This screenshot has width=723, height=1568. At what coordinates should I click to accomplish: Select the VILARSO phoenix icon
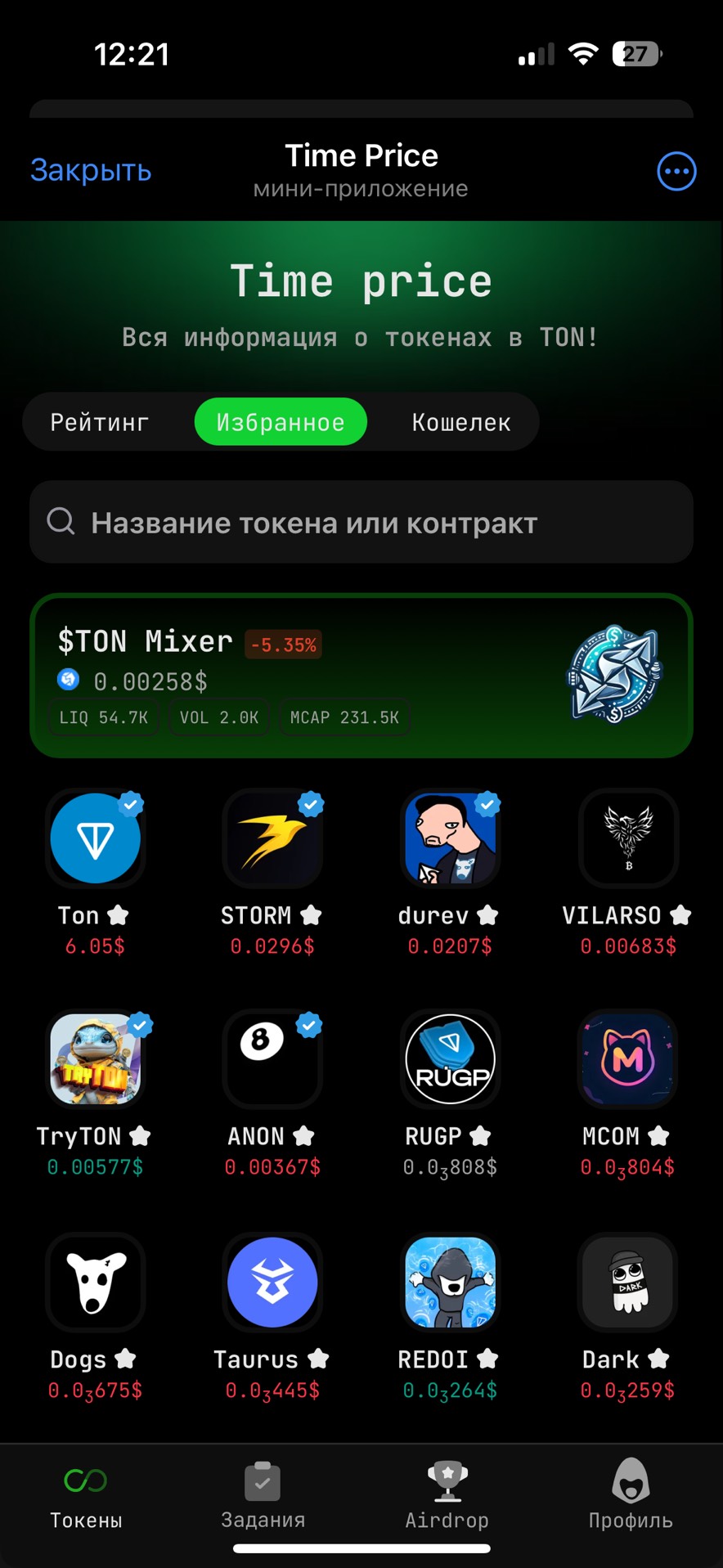pos(627,838)
